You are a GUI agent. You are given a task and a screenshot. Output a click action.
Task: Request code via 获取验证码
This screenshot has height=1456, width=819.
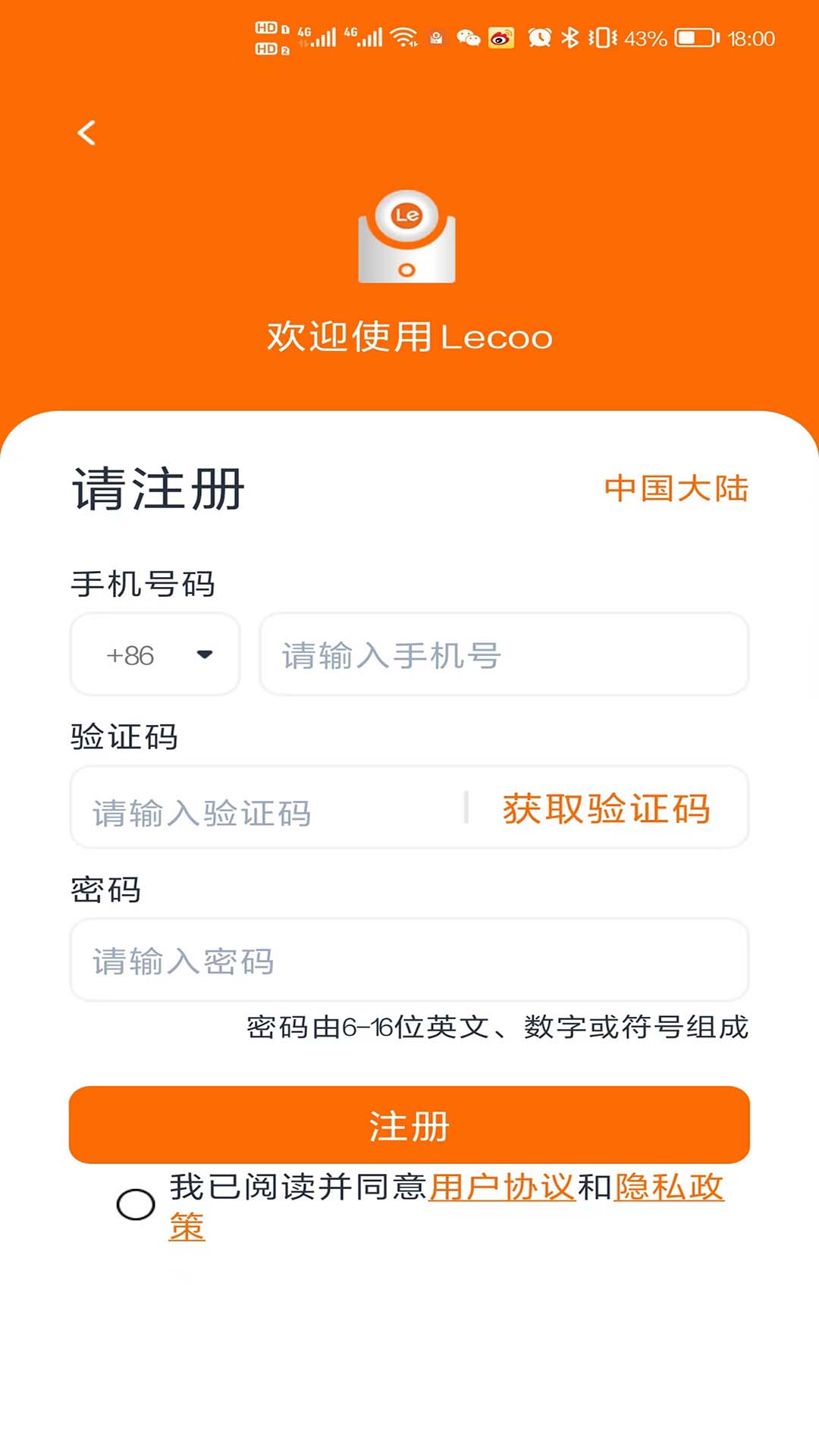click(606, 808)
